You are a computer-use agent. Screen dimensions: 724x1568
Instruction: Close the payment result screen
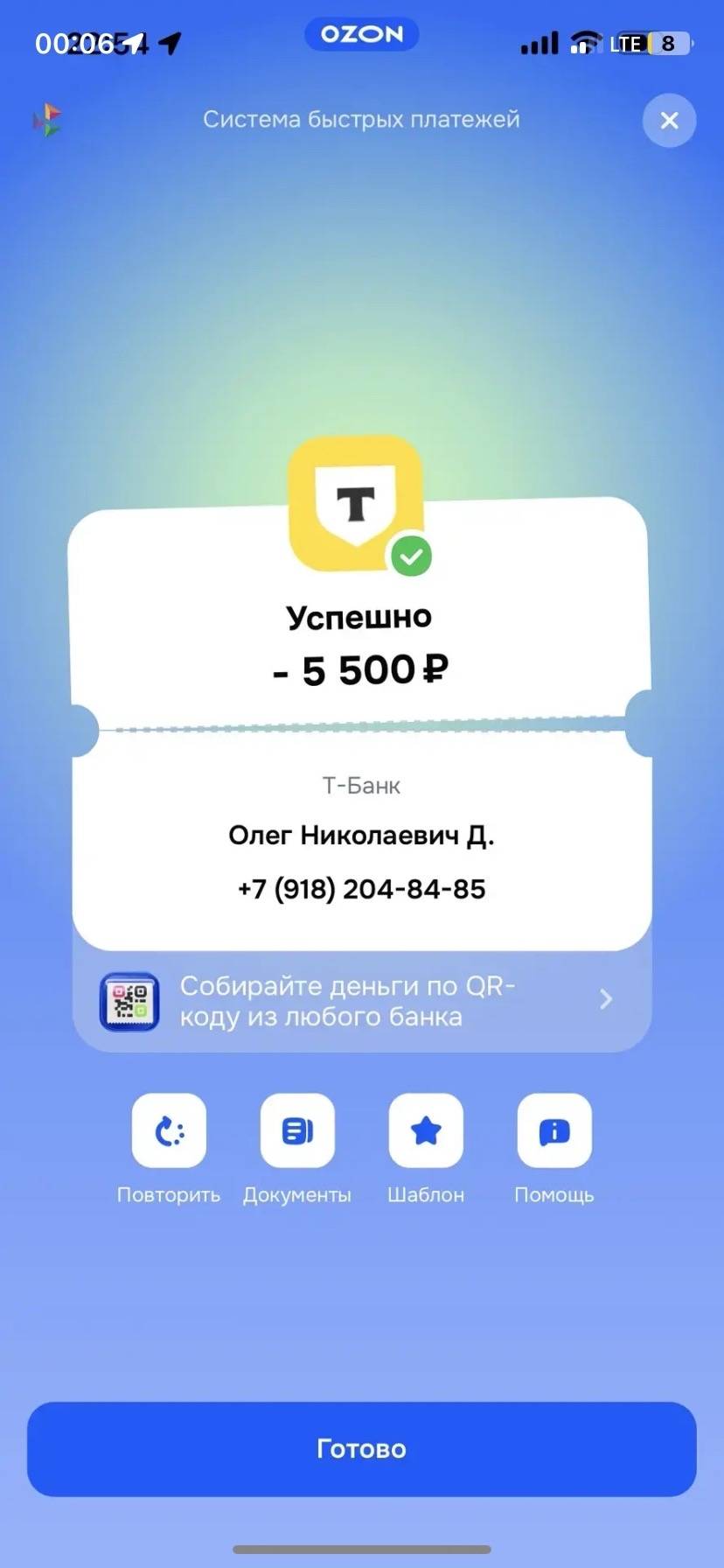coord(669,121)
